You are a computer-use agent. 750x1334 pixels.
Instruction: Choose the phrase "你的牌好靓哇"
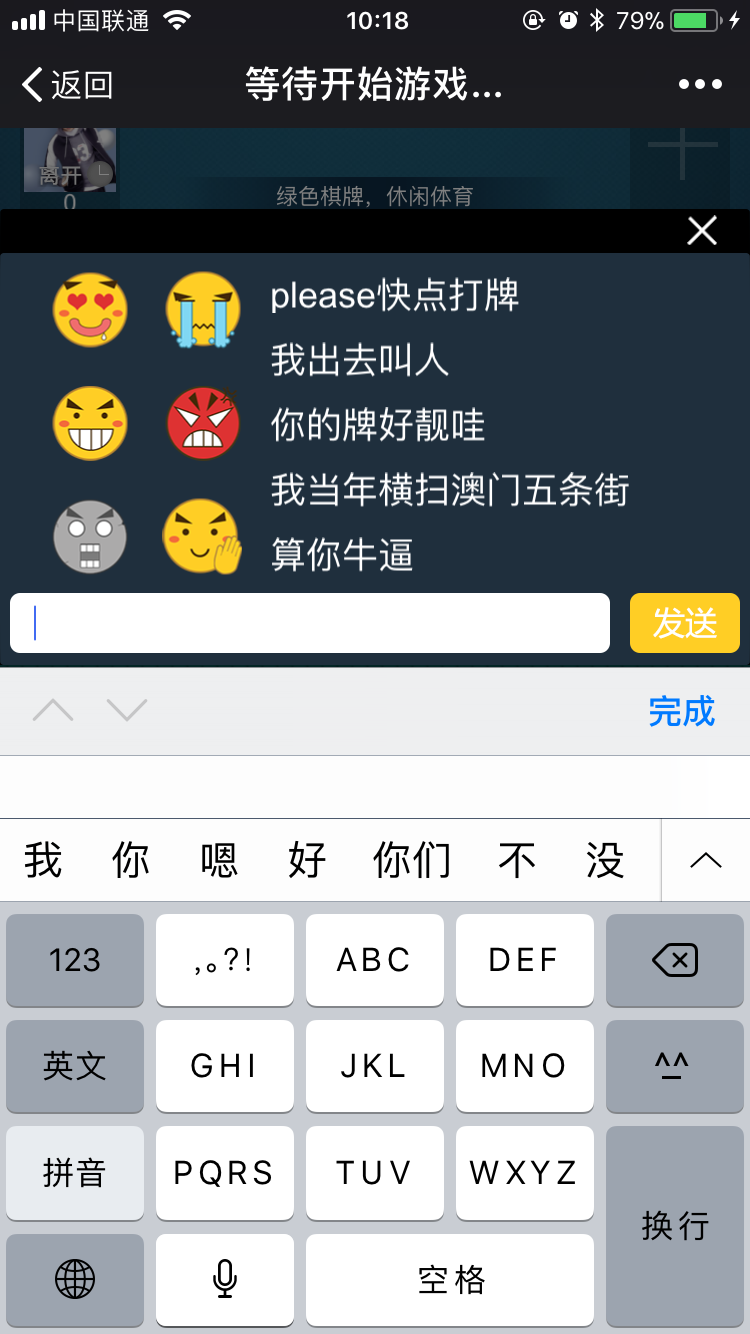[x=378, y=426]
